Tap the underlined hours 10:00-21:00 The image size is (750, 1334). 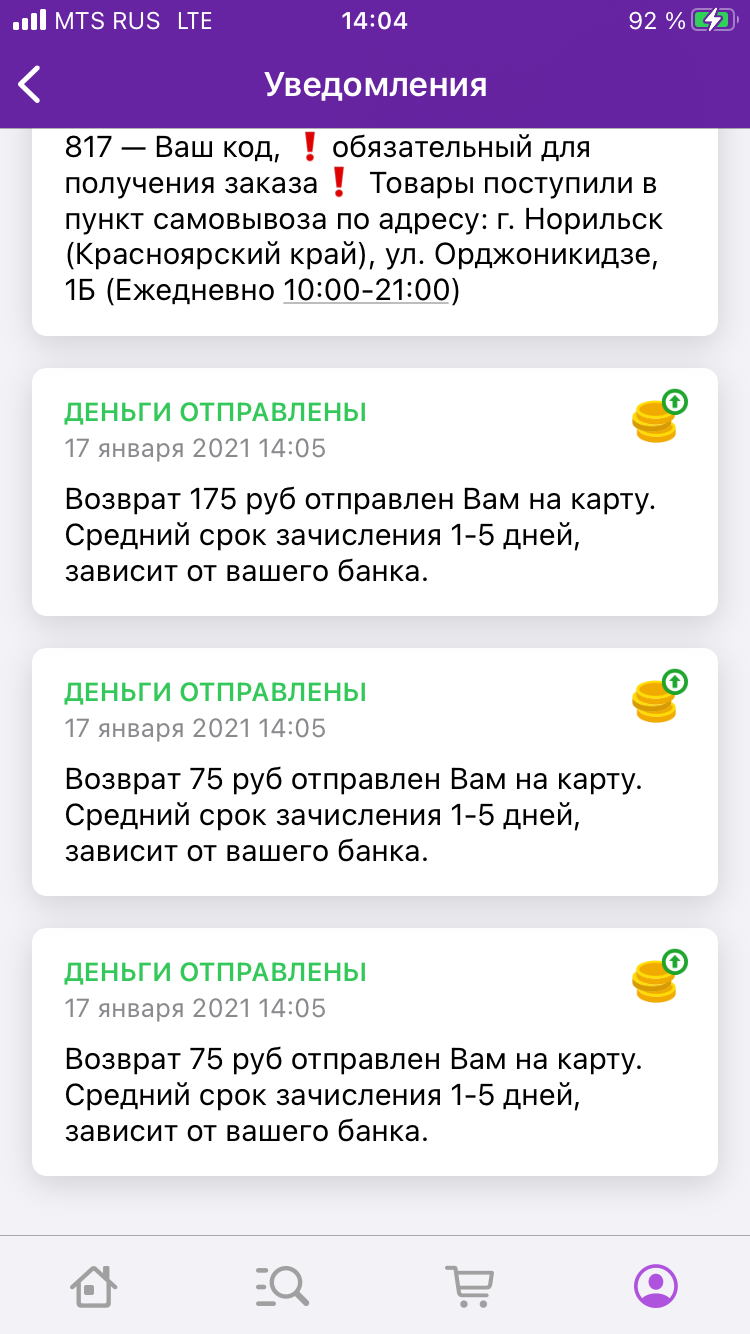pos(366,291)
